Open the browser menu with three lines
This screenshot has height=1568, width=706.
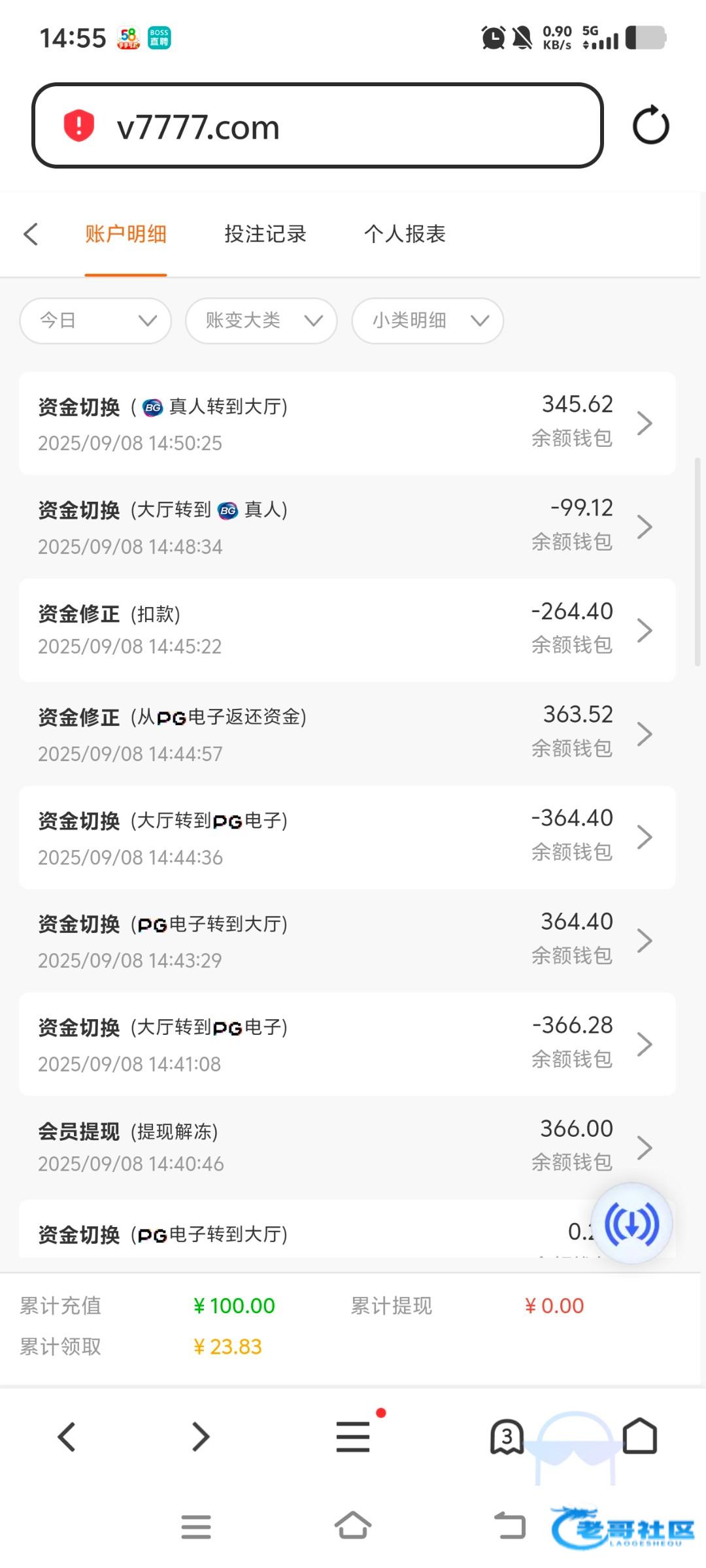[353, 1437]
